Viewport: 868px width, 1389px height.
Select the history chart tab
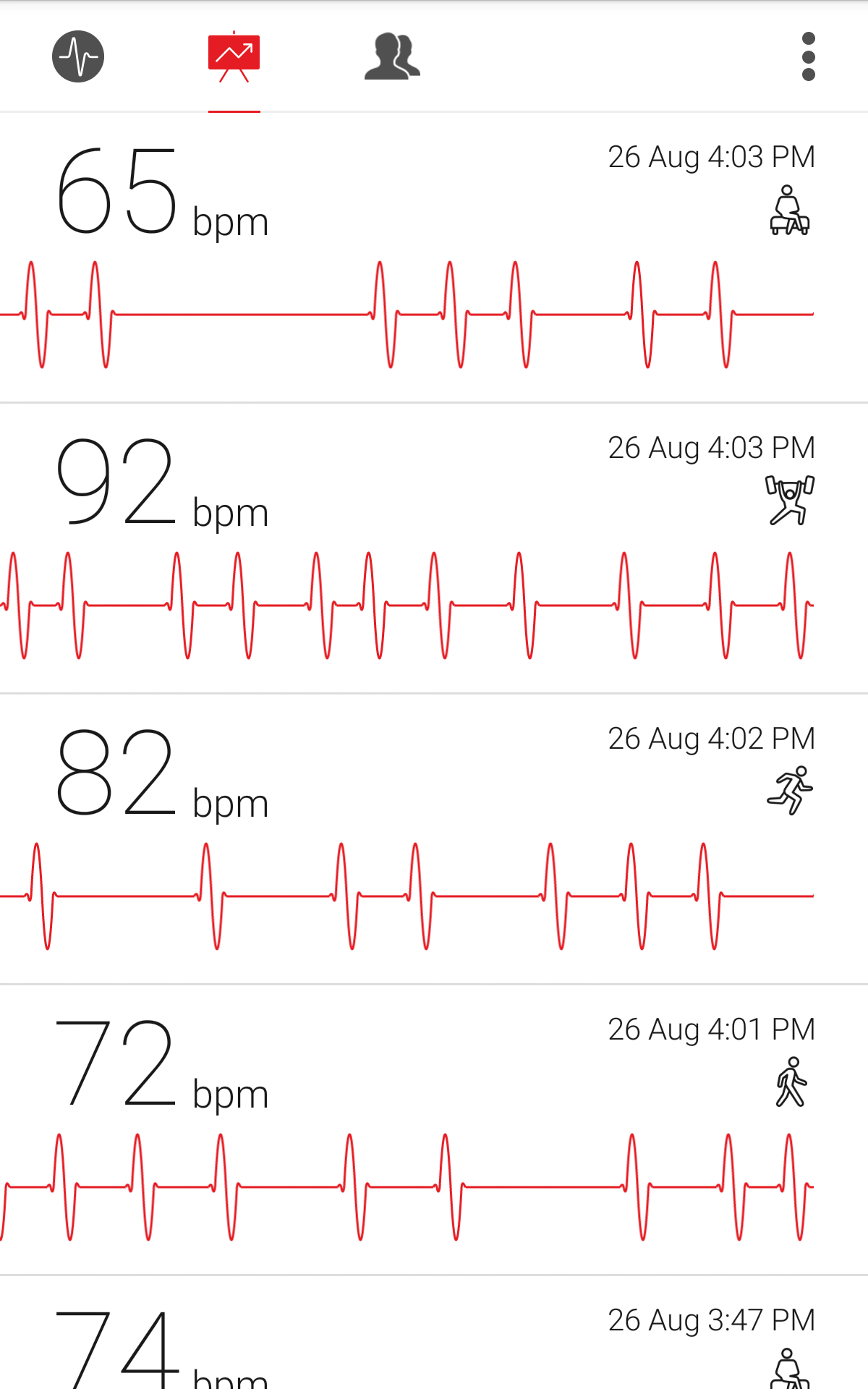234,57
